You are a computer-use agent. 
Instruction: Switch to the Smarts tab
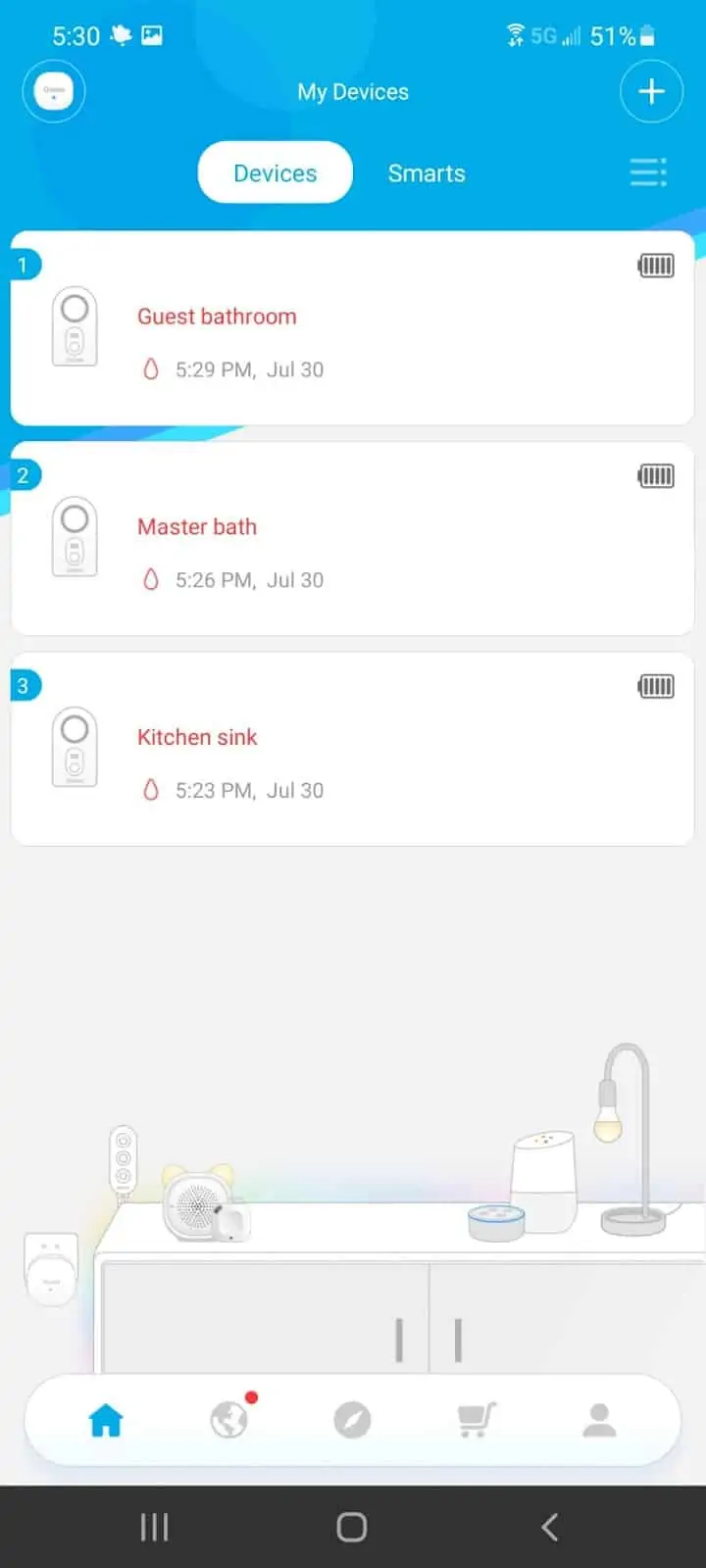coord(427,173)
